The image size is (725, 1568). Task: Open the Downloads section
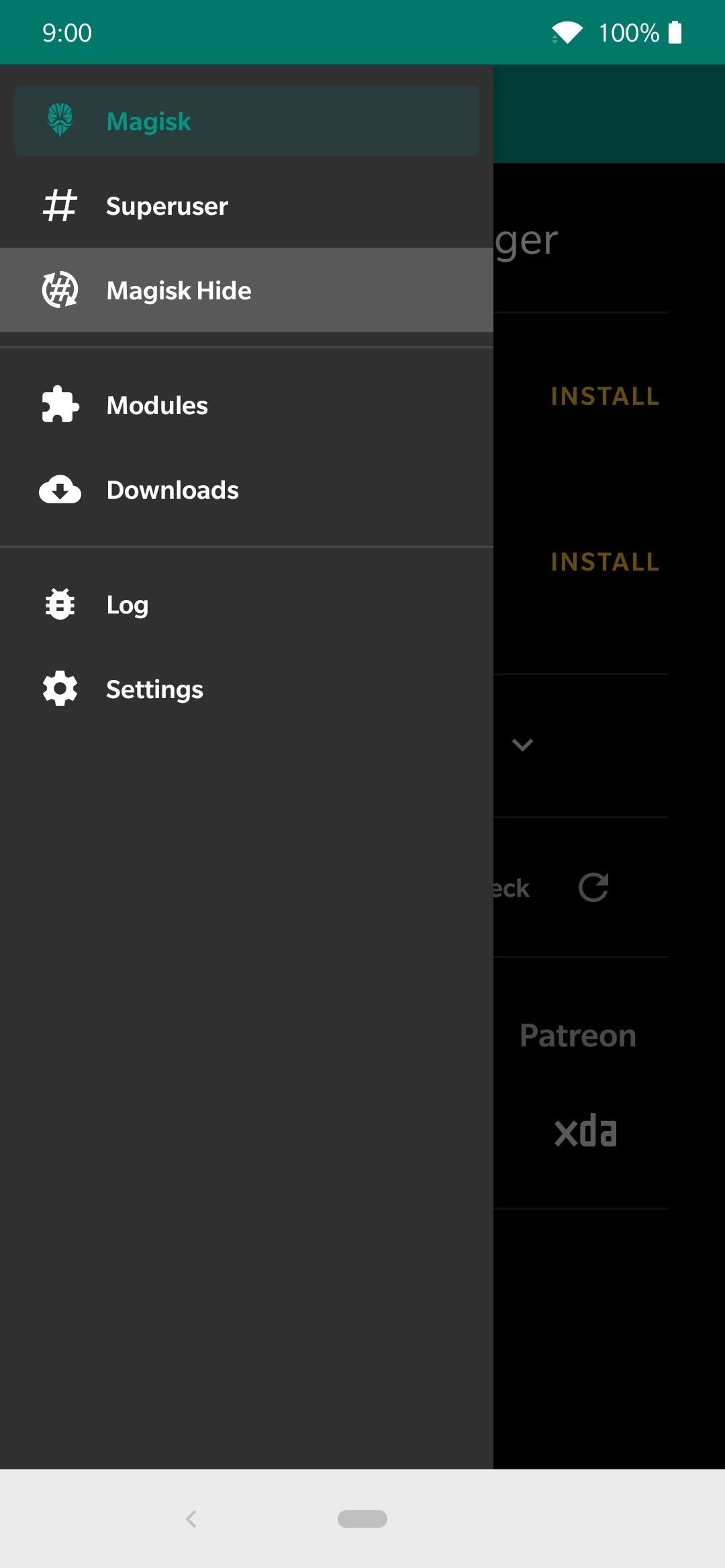click(246, 490)
